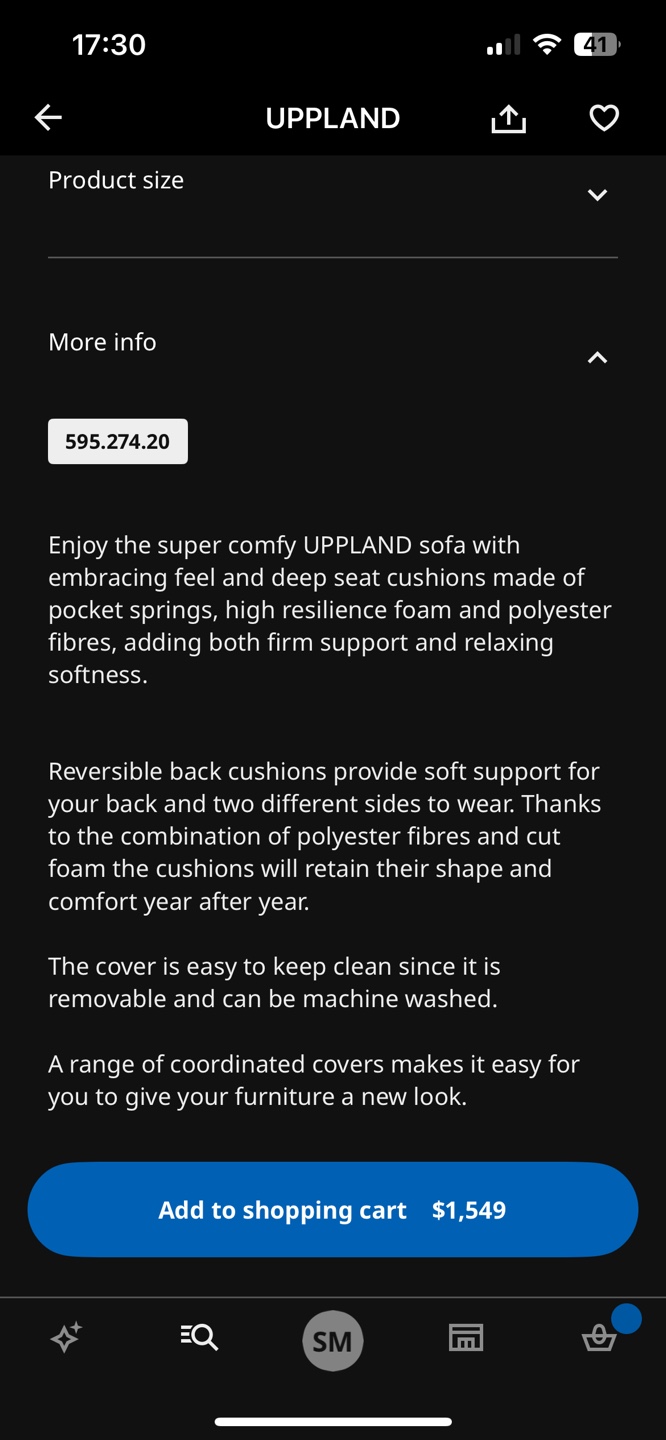
Task: Share the UPPLAND product page
Action: pos(508,118)
